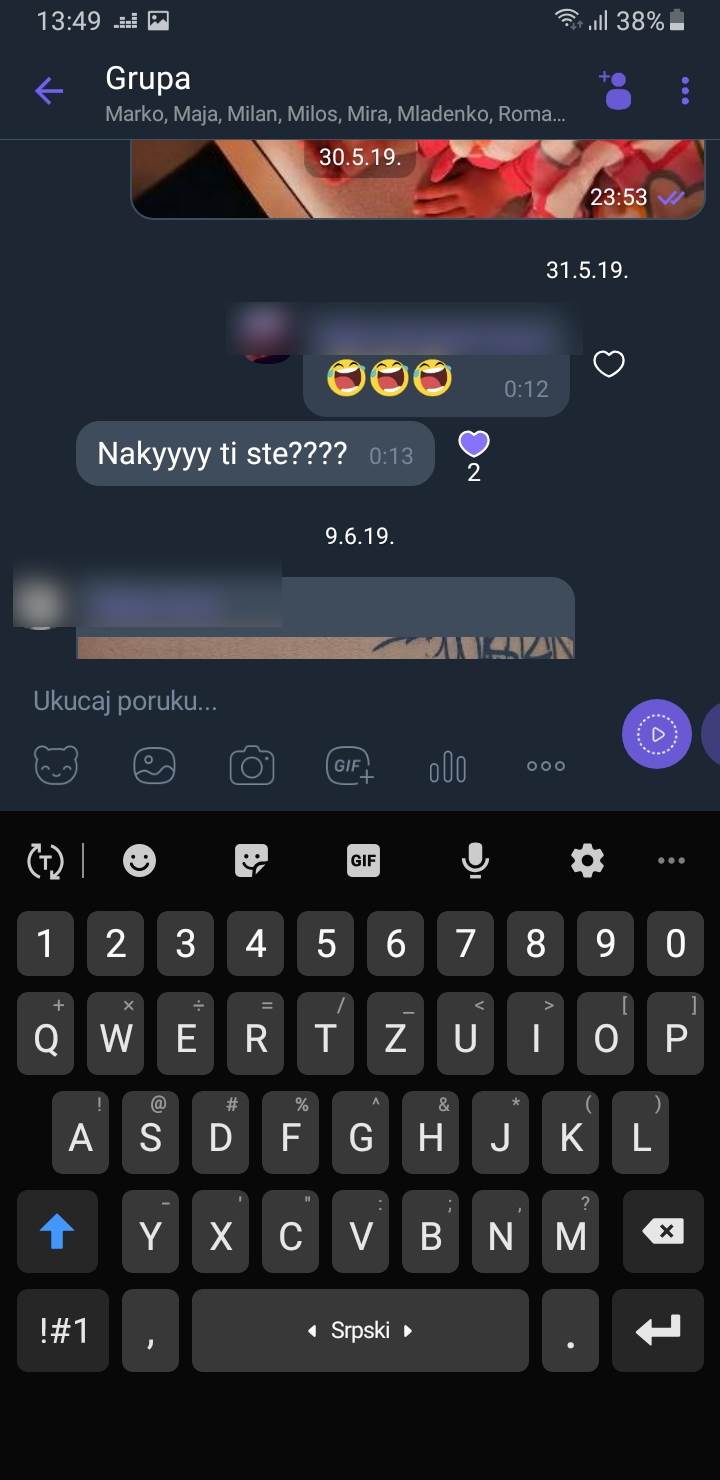Like the laughing emoji message
Viewport: 720px width, 1480px height.
coord(609,364)
